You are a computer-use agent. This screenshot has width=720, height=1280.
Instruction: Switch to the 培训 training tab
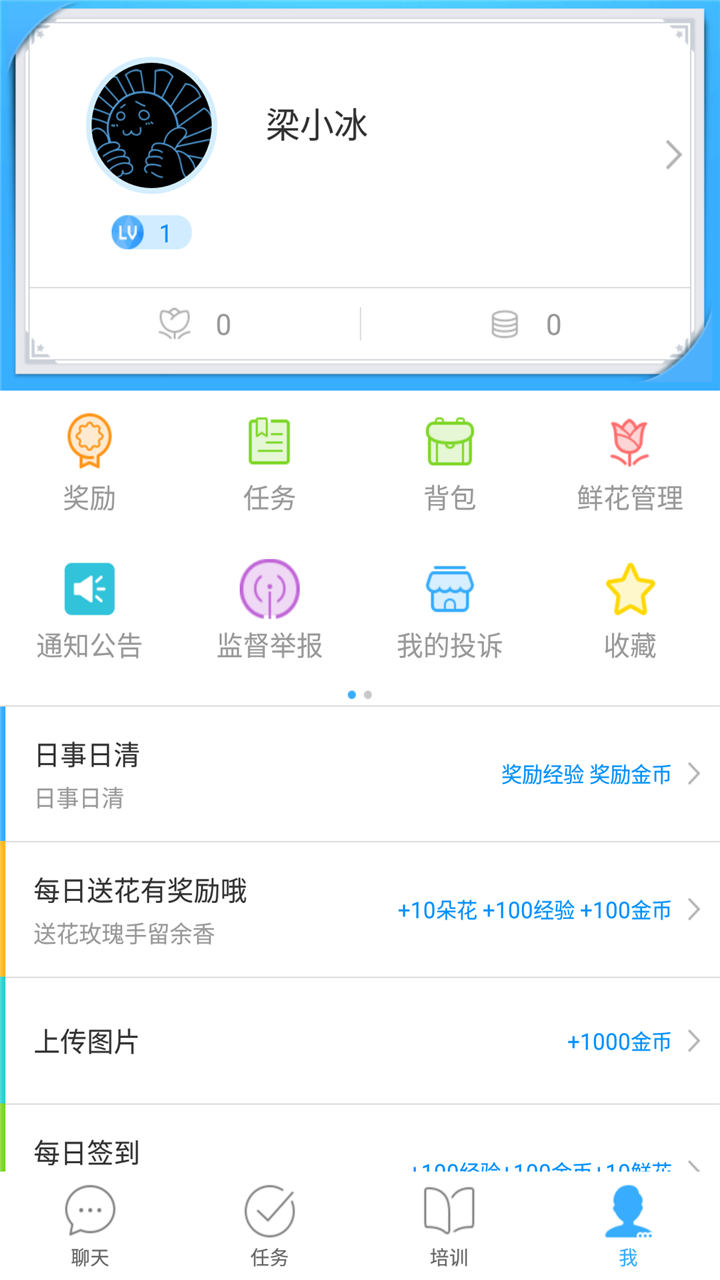[x=449, y=1227]
